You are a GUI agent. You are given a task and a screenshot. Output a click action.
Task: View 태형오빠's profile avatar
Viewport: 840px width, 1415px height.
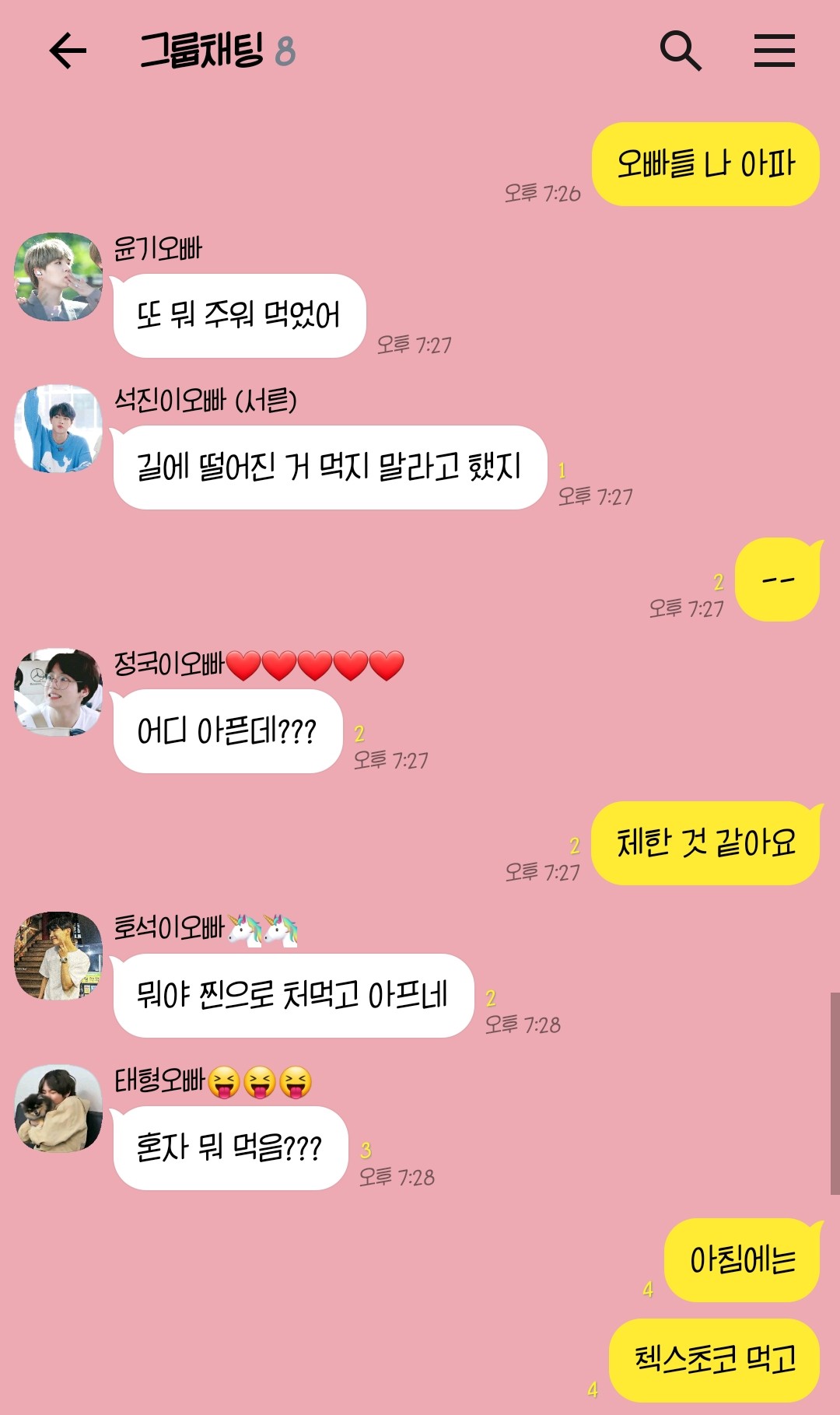point(58,1109)
